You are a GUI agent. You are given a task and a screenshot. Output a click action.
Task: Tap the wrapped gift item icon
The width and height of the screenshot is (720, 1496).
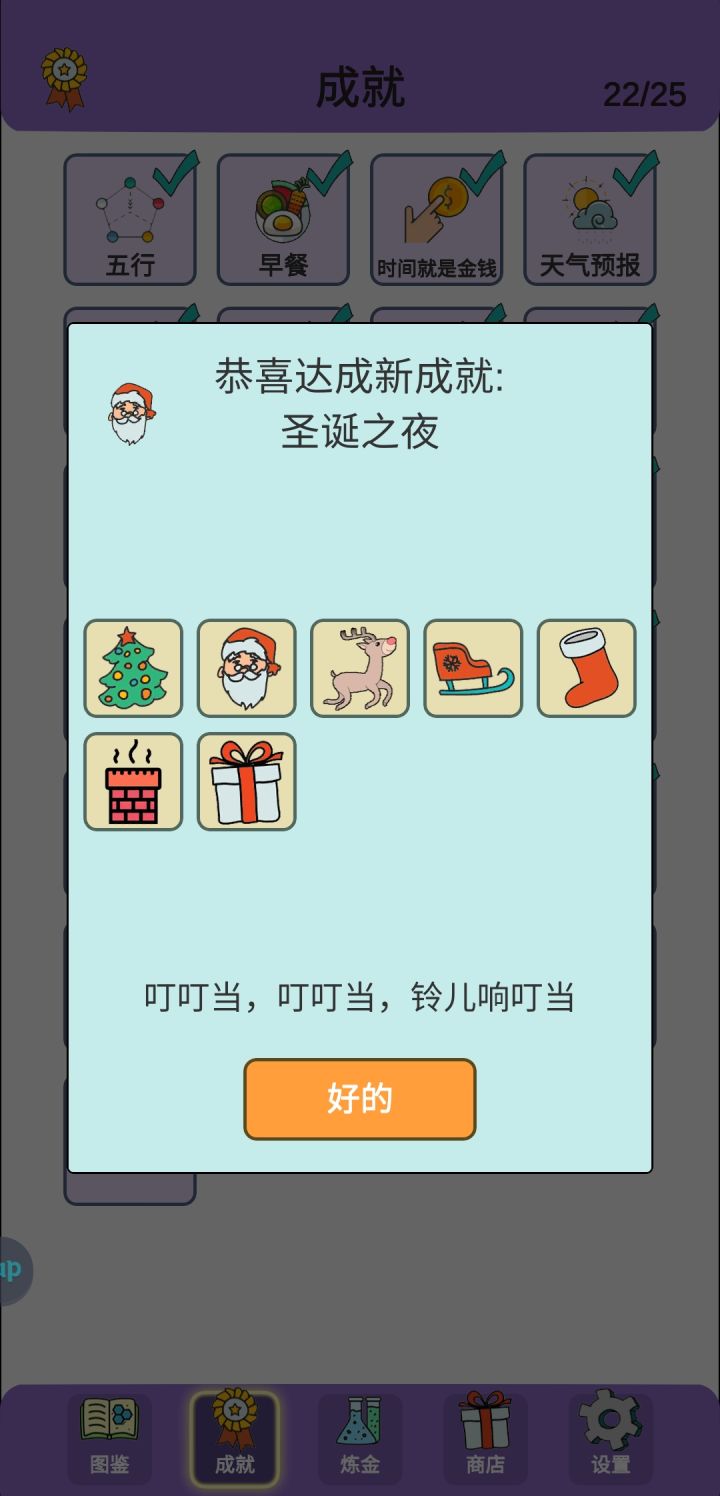tap(246, 782)
